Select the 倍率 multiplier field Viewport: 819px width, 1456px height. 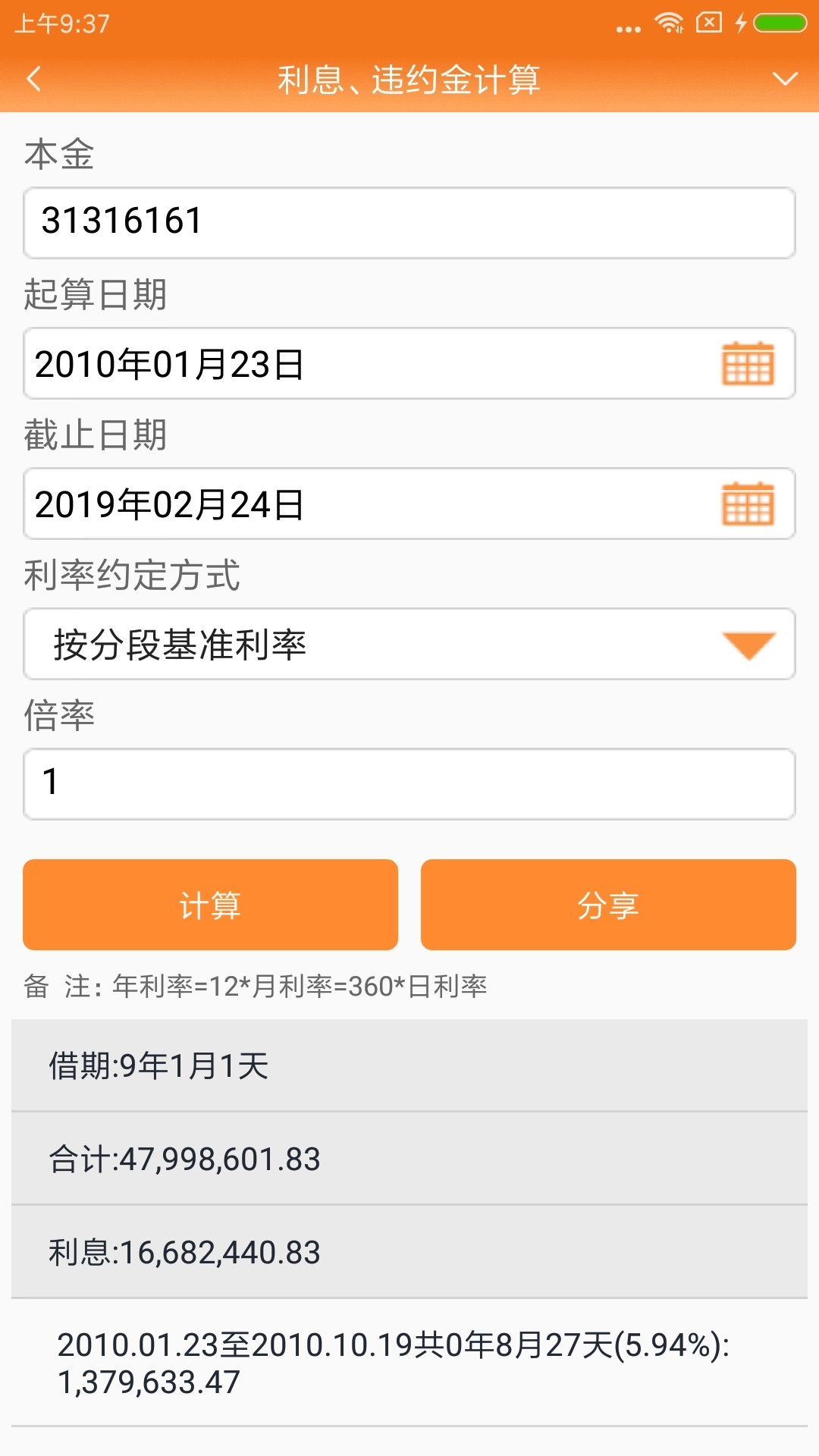pos(409,783)
